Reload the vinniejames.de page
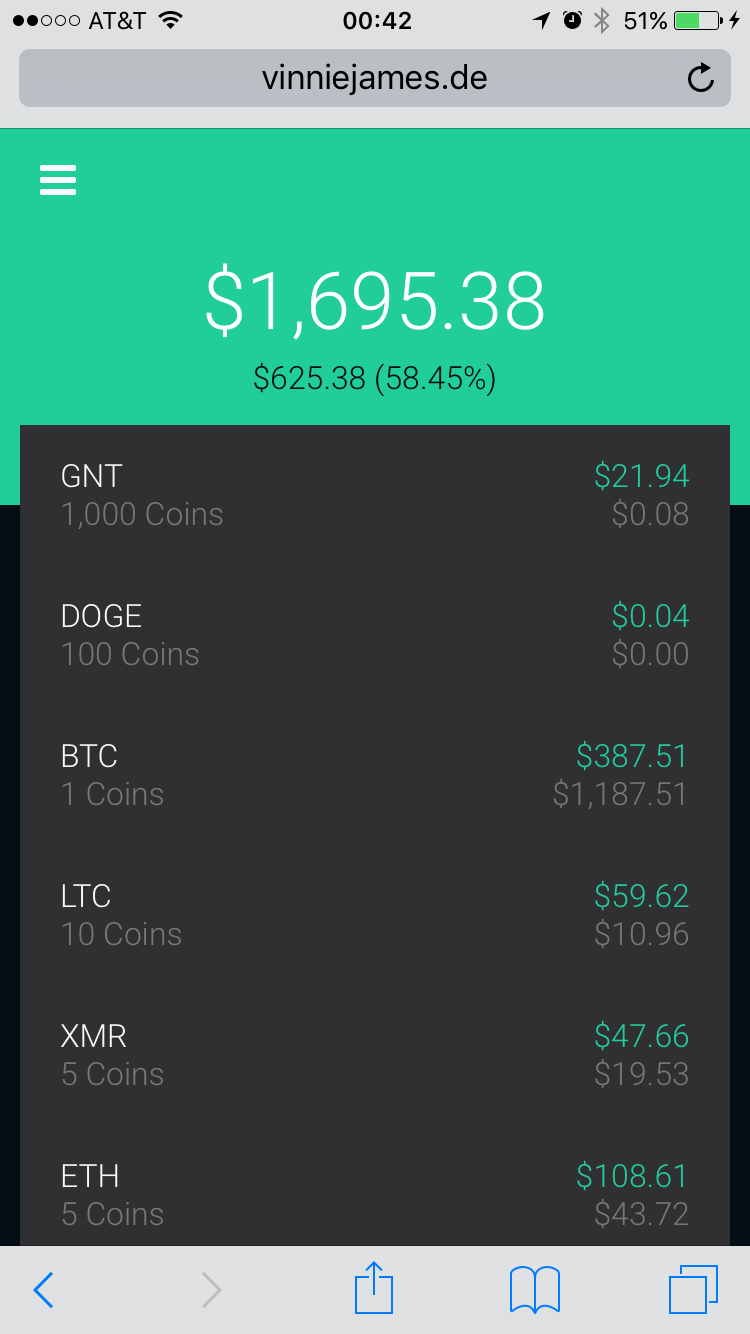The height and width of the screenshot is (1334, 750). 701,78
